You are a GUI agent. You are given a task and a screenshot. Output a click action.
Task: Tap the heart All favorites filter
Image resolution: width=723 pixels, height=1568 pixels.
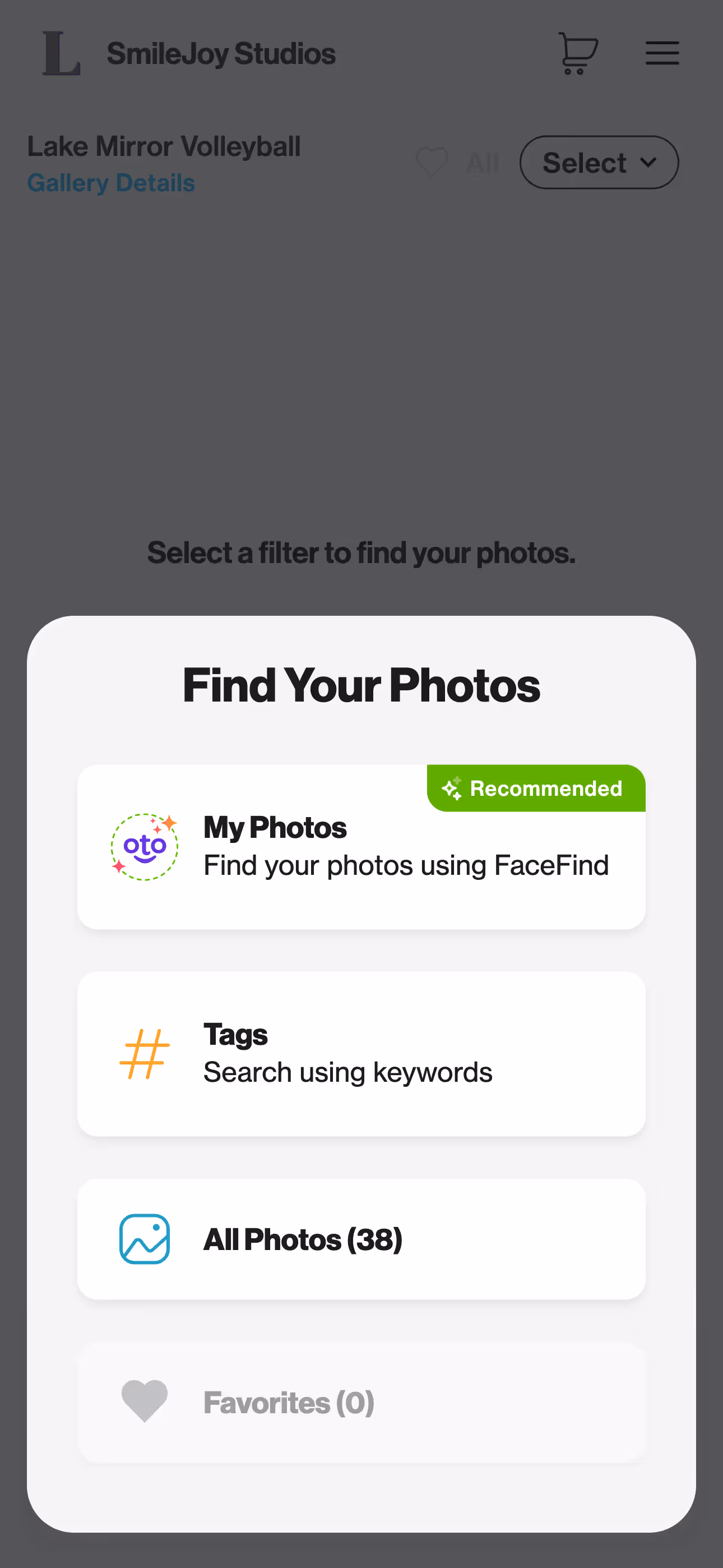[x=457, y=163]
